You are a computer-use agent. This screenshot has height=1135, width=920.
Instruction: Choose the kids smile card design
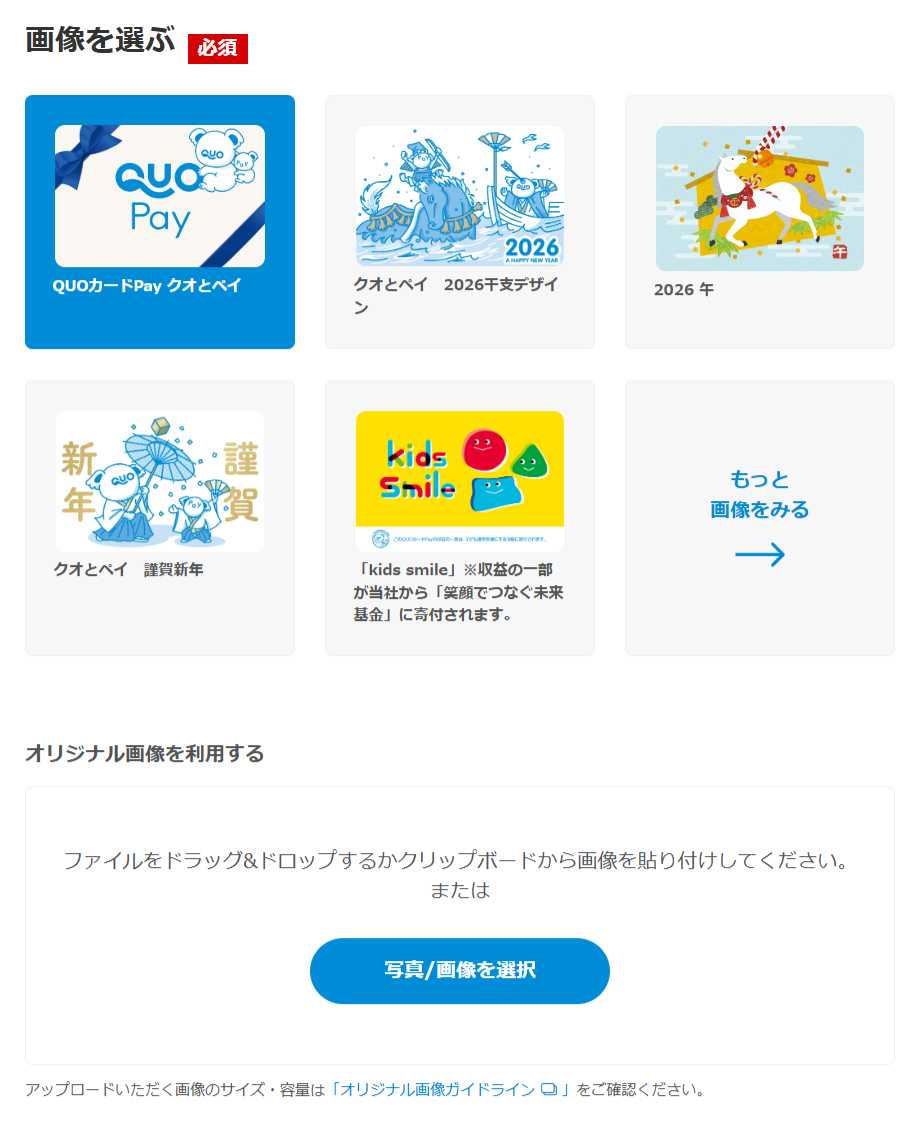[460, 517]
